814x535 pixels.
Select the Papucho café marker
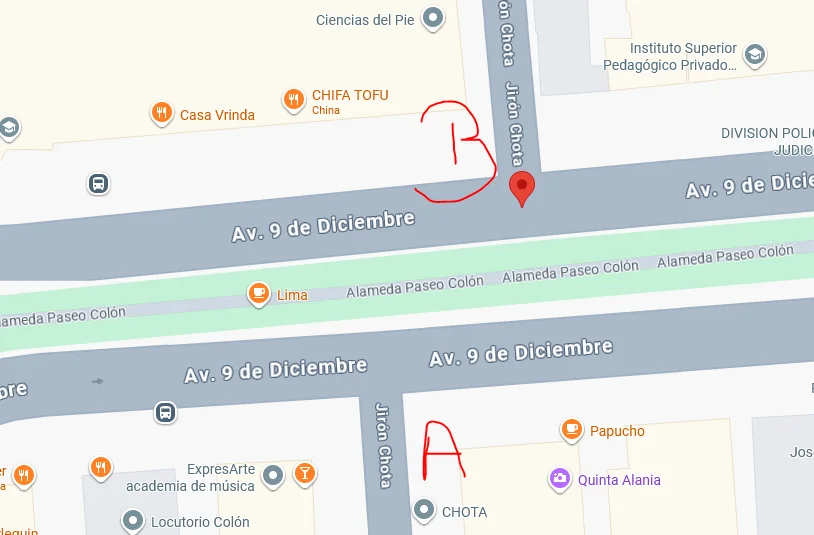pyautogui.click(x=572, y=430)
